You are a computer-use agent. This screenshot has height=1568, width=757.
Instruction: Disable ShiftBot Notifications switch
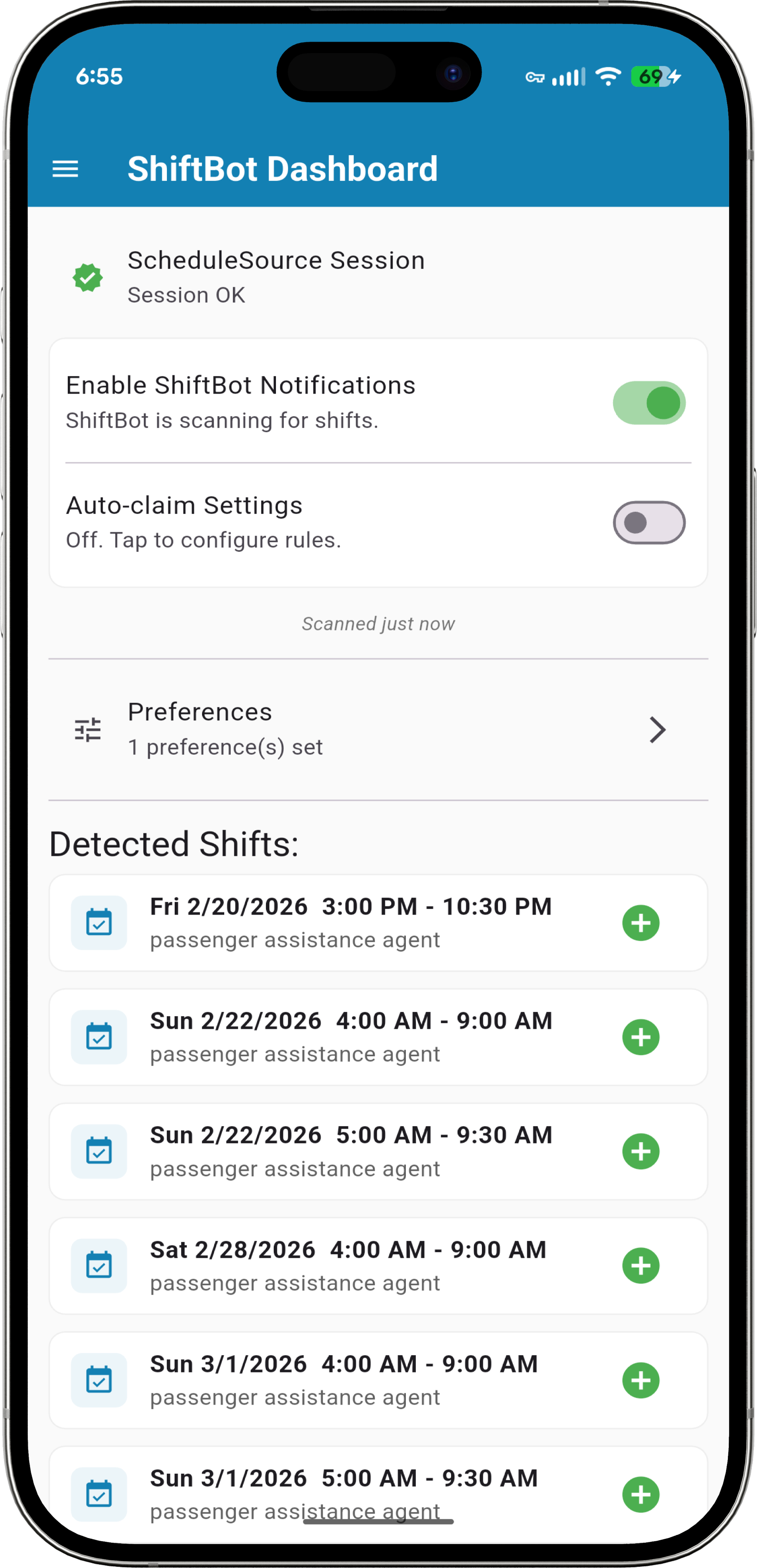649,403
